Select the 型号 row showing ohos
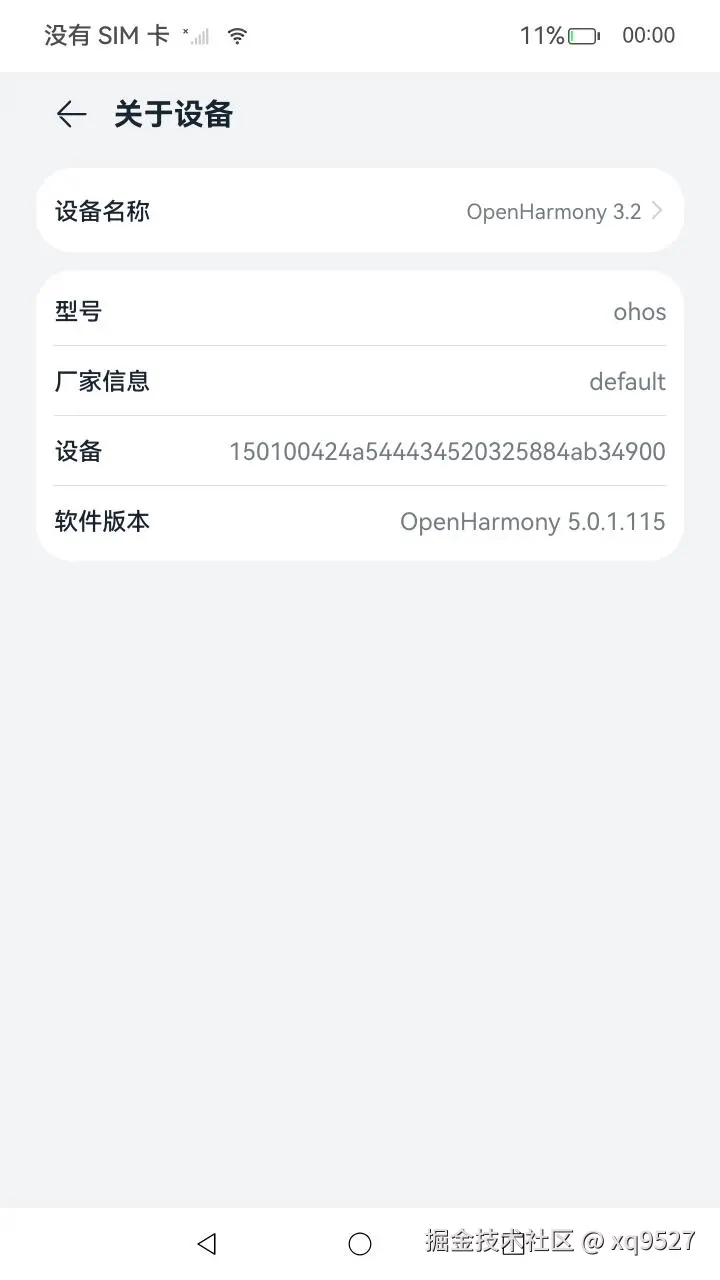The height and width of the screenshot is (1280, 720). coord(360,311)
